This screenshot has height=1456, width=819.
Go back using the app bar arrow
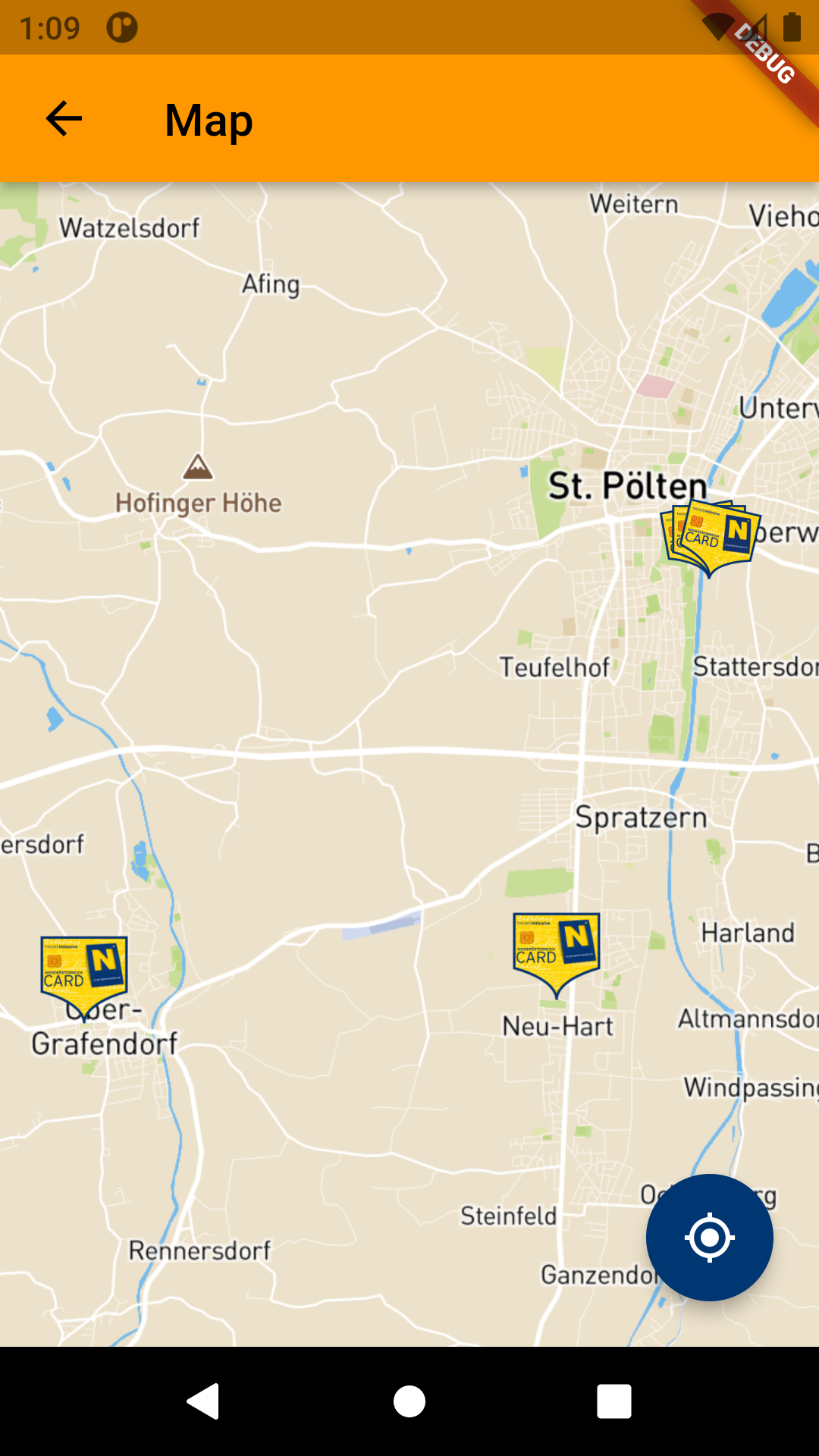pos(64,118)
